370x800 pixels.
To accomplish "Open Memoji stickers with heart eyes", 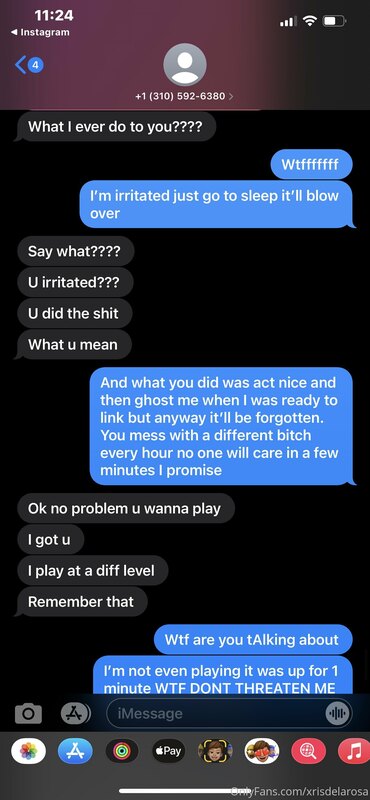I will point(262,751).
